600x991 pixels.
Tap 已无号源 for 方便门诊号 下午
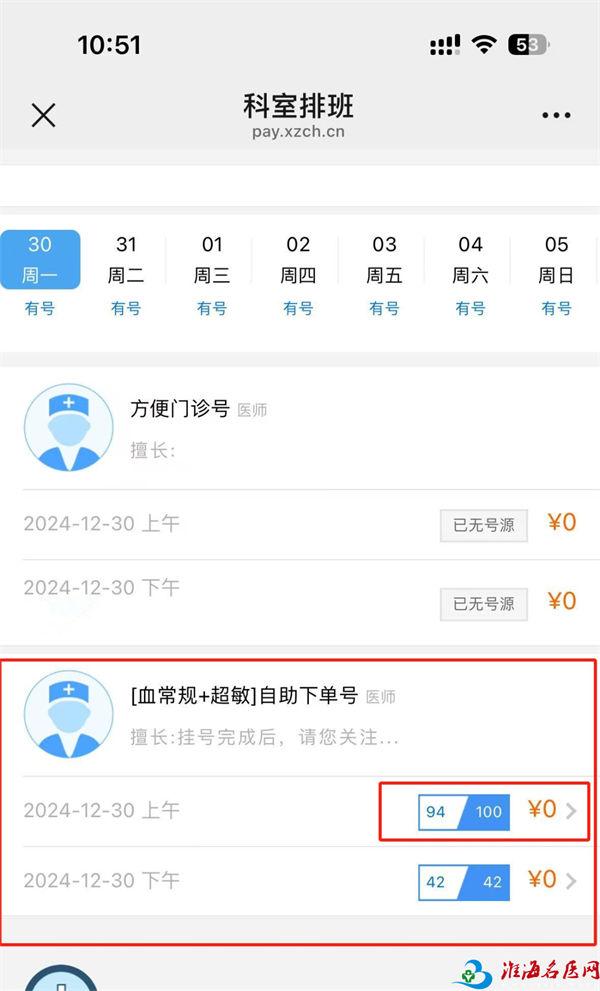pos(483,603)
